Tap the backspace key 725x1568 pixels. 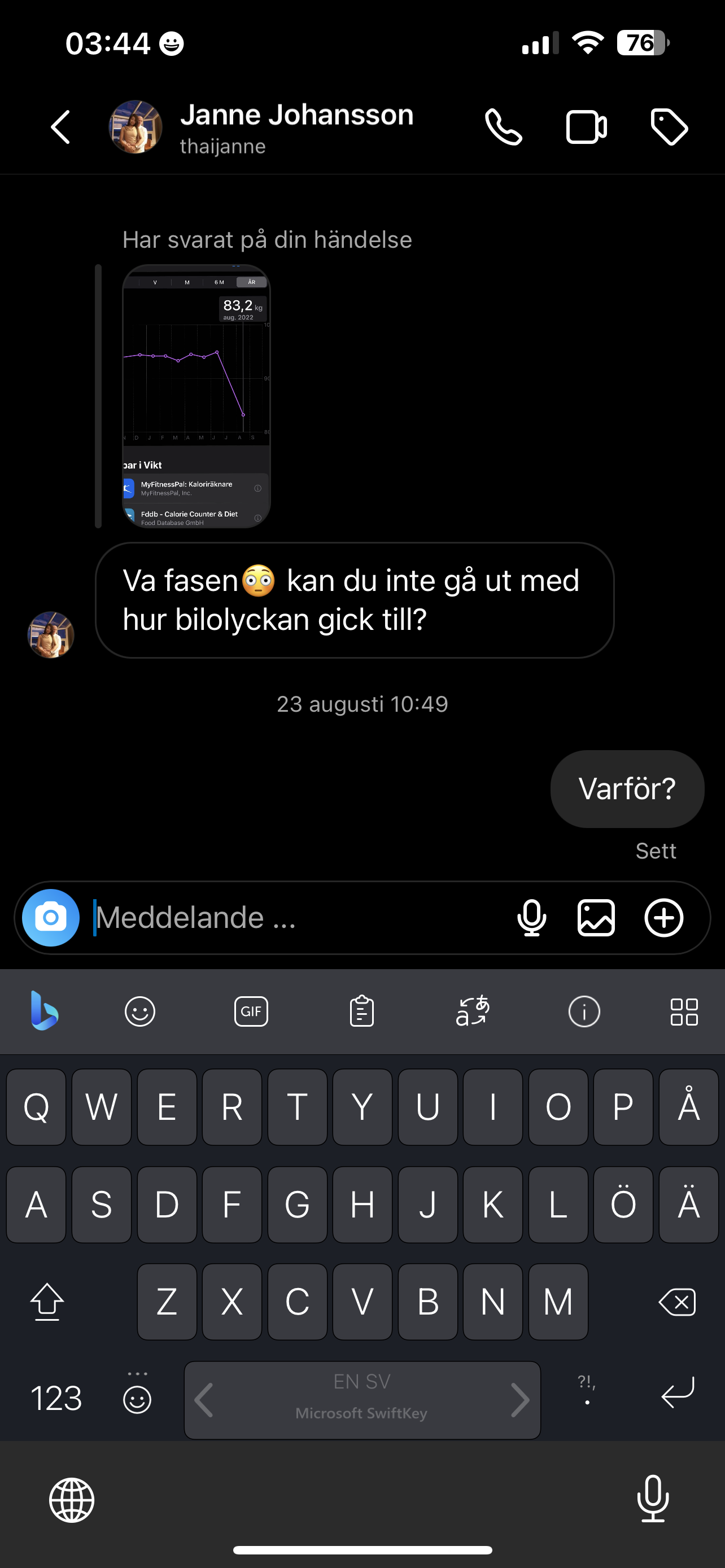click(x=677, y=1303)
